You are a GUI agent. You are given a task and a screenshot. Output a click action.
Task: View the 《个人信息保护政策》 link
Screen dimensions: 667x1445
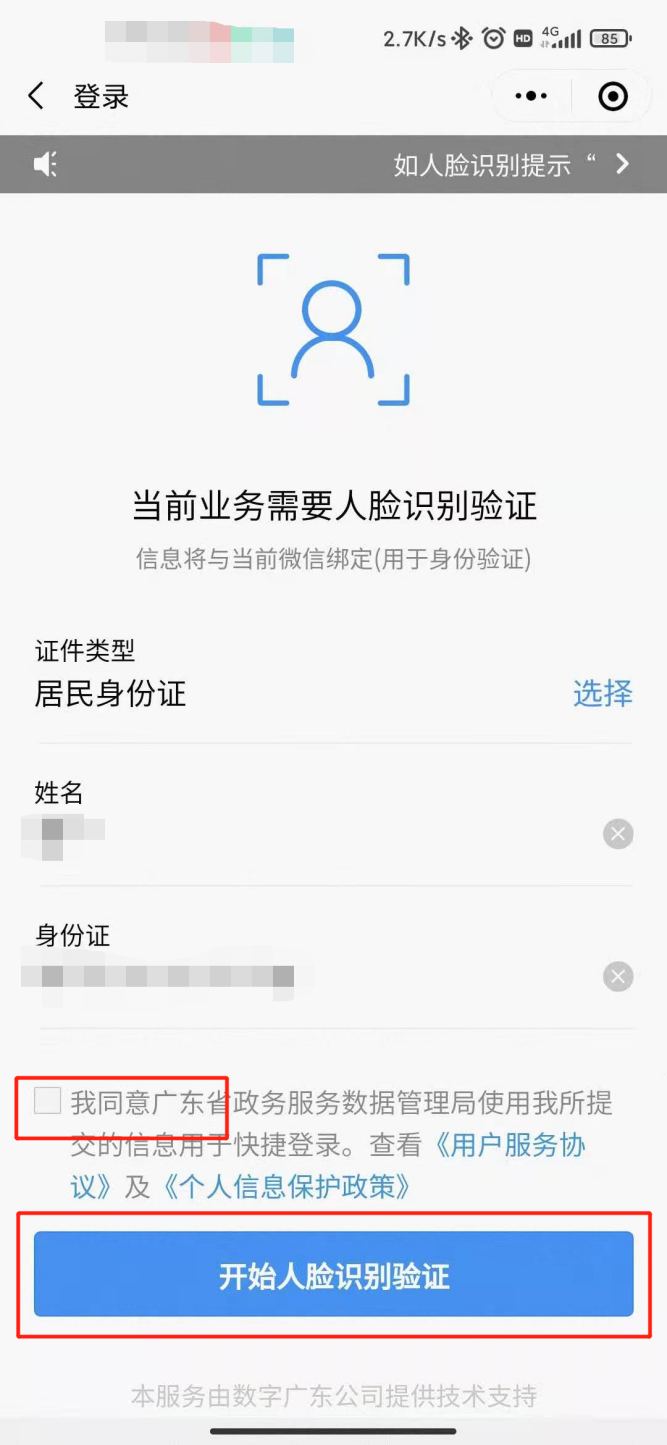[x=286, y=1186]
